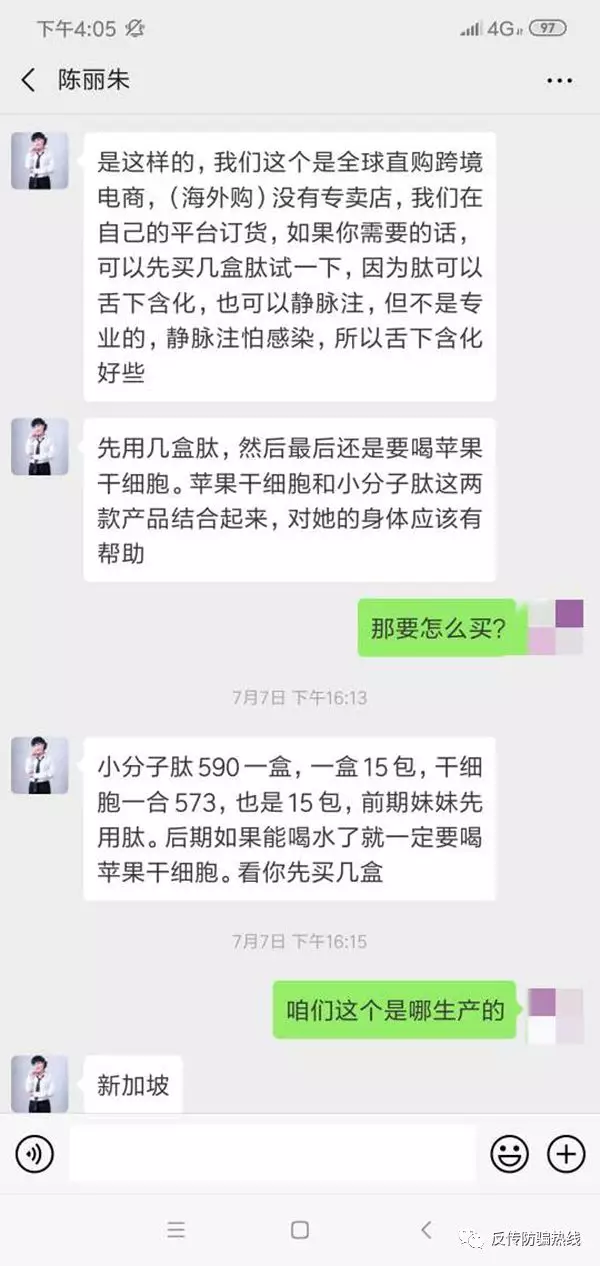
Task: Open sender's avatar beside the 新加坡 message
Action: (40, 1085)
